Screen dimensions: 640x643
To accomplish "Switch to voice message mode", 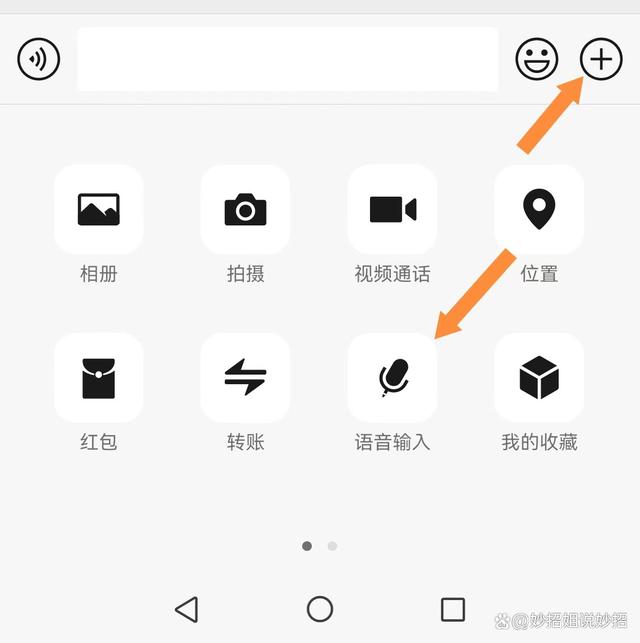I will click(x=38, y=60).
